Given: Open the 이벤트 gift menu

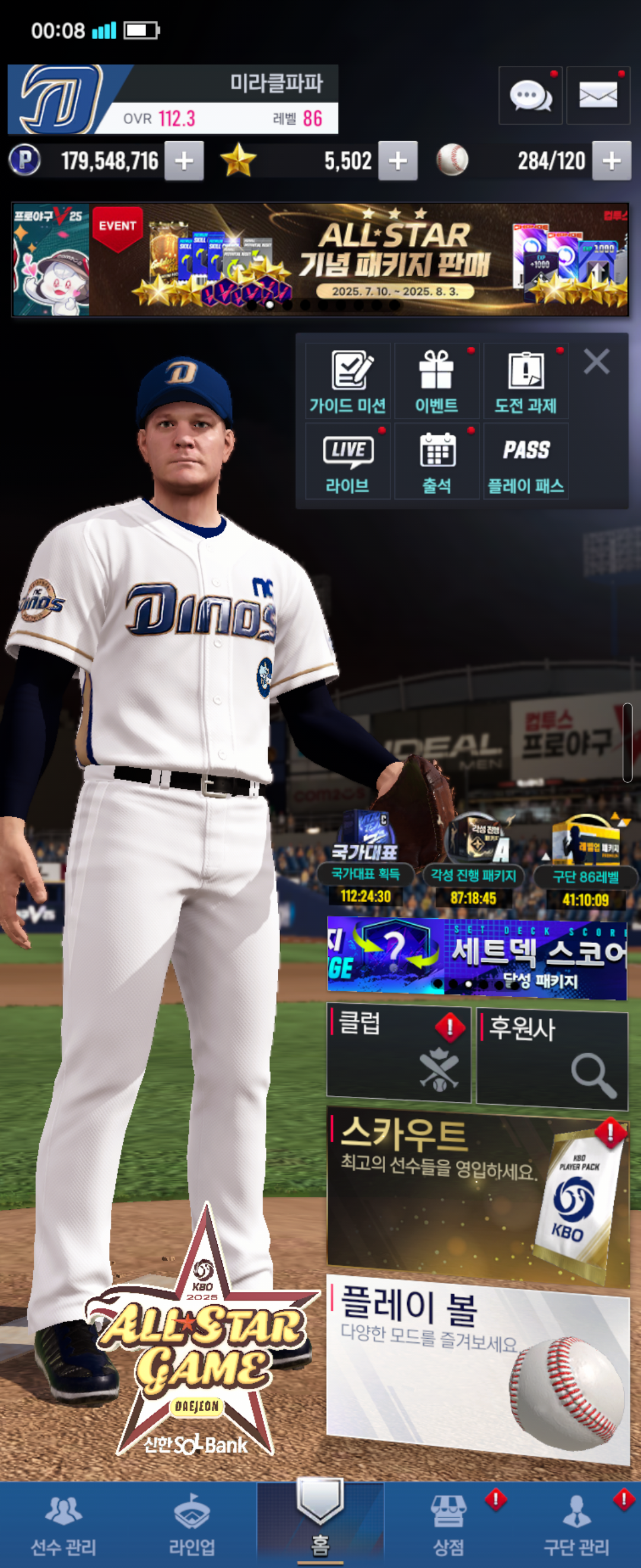Looking at the screenshot, I should tap(436, 381).
